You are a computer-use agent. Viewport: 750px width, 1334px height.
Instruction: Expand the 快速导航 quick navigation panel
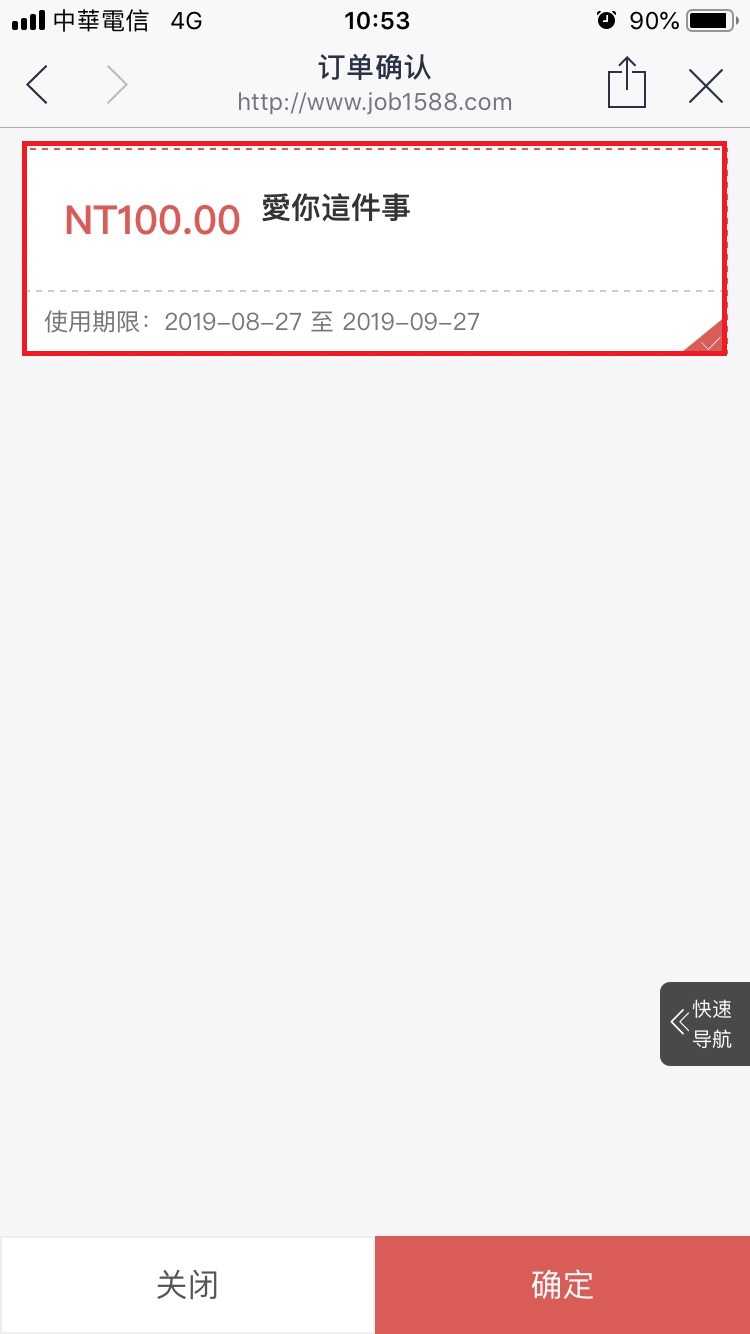pyautogui.click(x=704, y=1023)
